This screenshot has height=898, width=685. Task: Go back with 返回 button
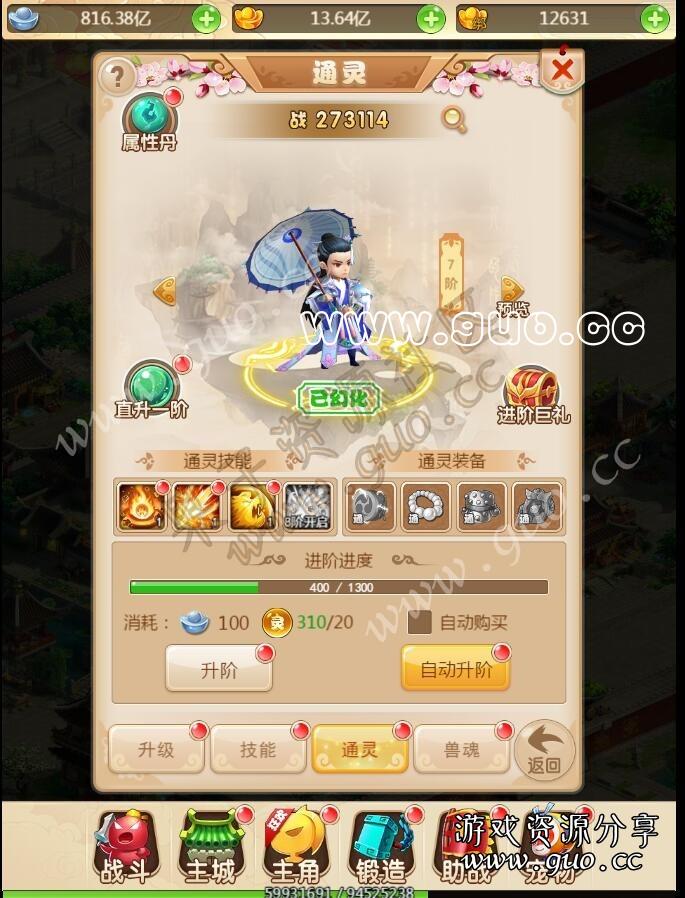tap(544, 751)
